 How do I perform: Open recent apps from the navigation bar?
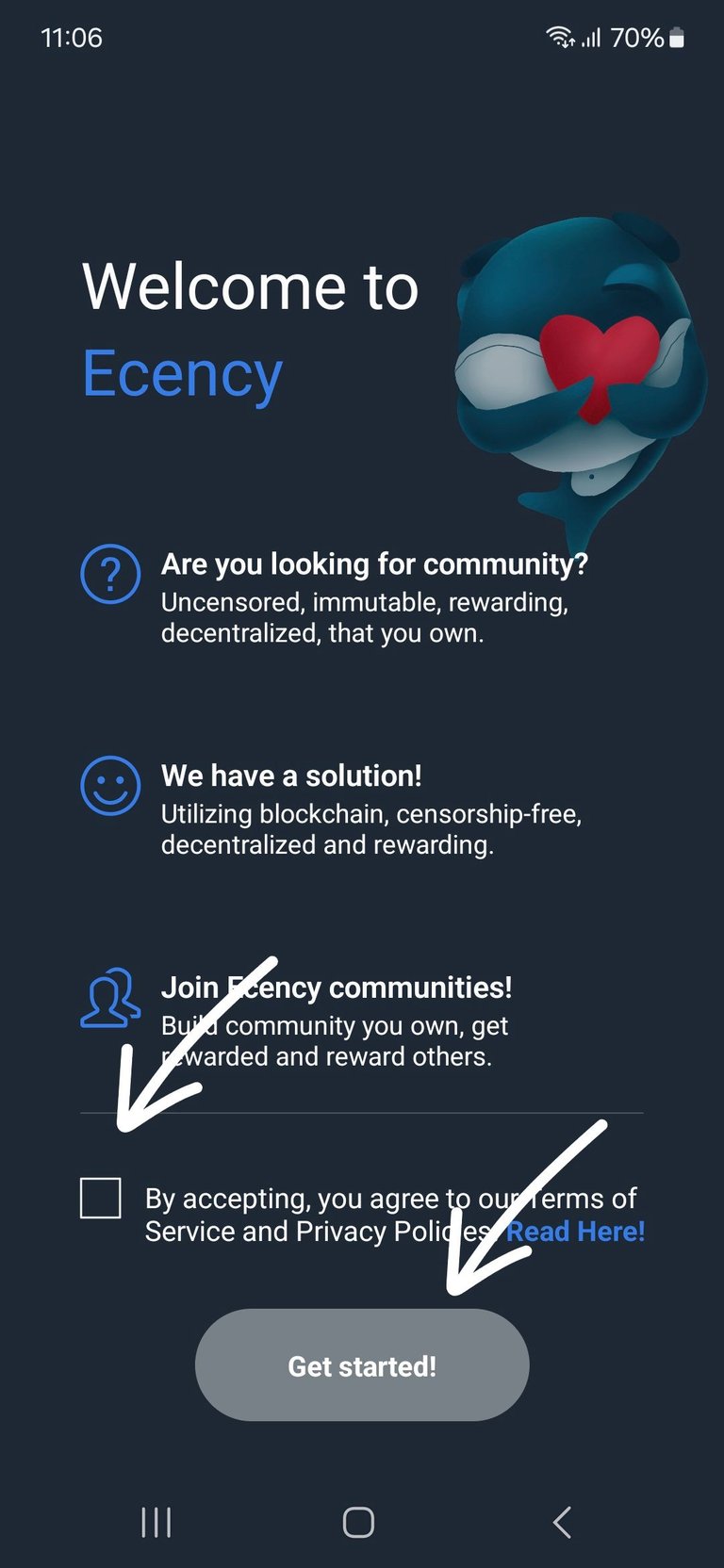coord(156,1522)
